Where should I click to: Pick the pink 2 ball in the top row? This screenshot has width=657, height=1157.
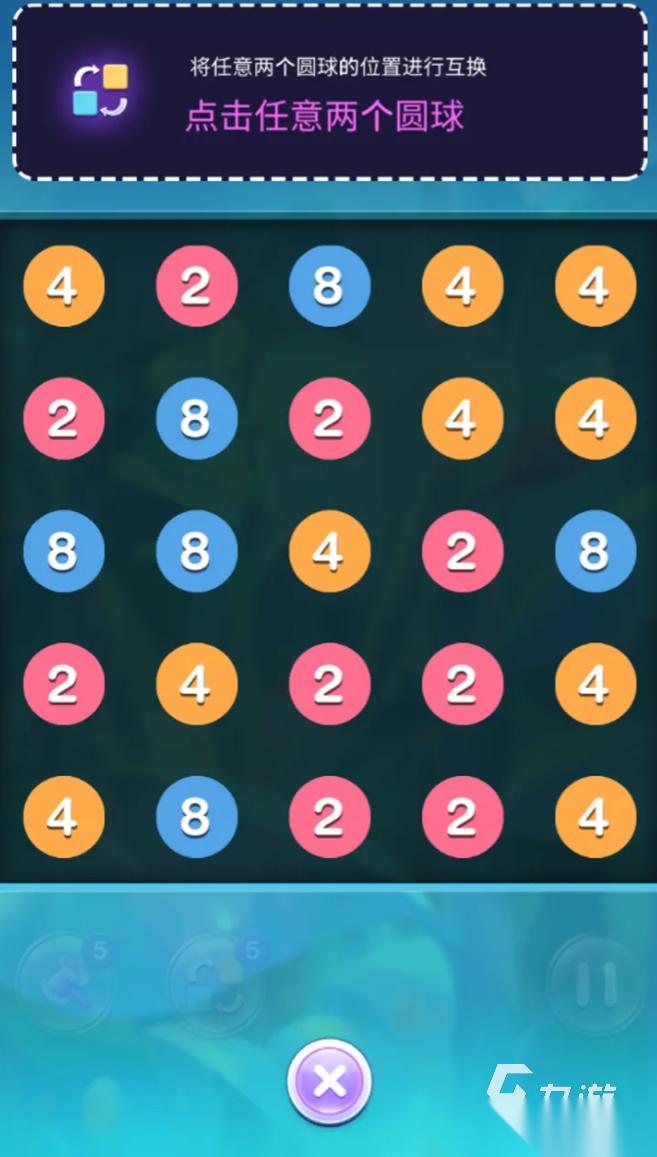click(196, 286)
